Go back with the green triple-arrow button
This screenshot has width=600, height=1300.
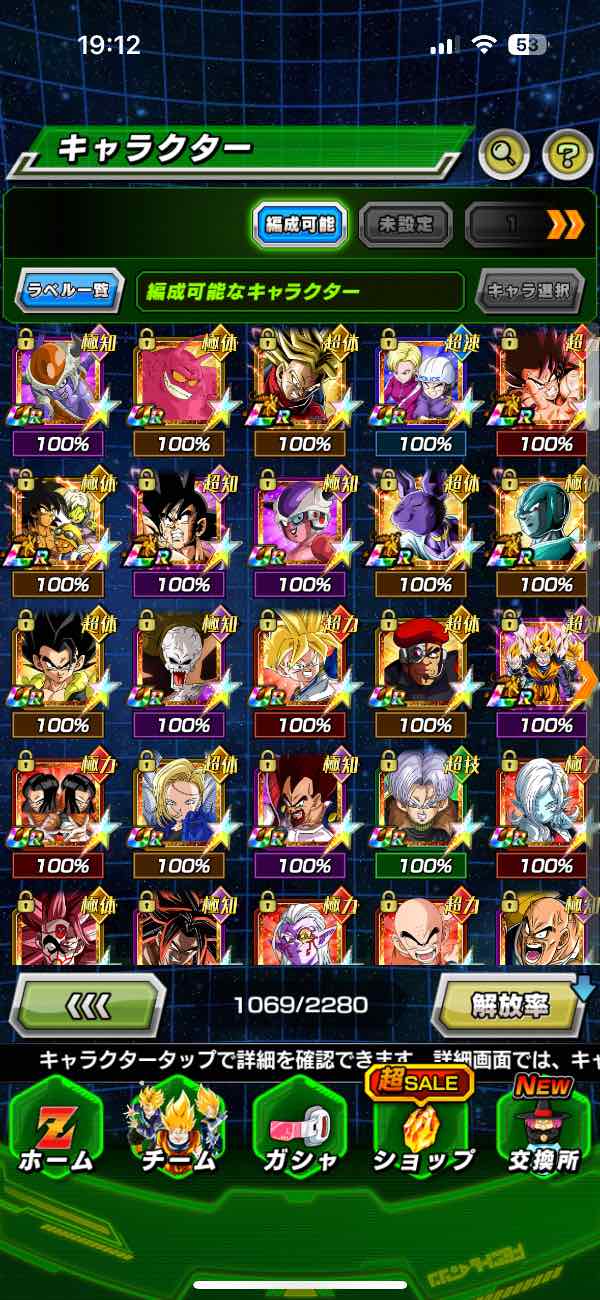87,1004
